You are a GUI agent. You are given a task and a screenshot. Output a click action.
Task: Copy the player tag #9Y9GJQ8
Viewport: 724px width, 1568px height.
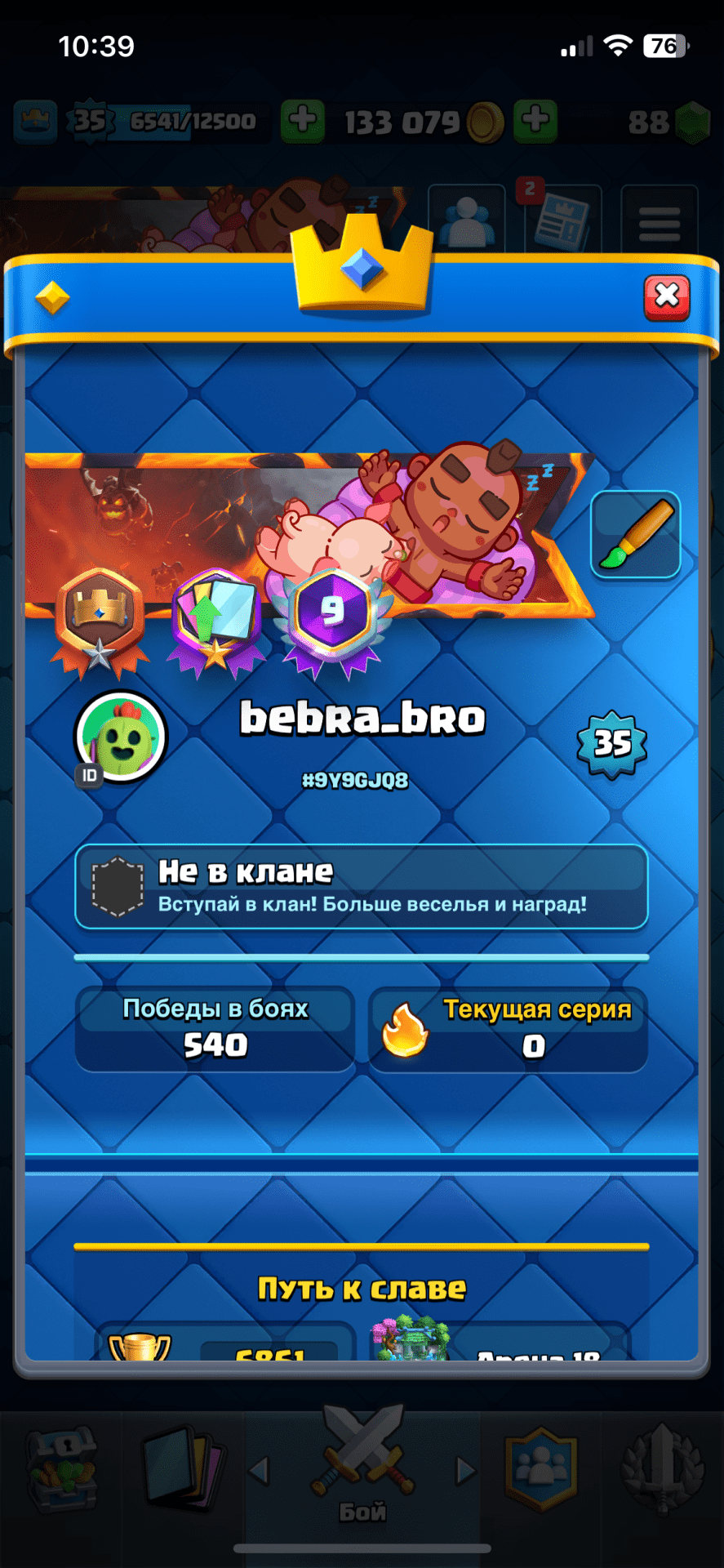(x=355, y=781)
